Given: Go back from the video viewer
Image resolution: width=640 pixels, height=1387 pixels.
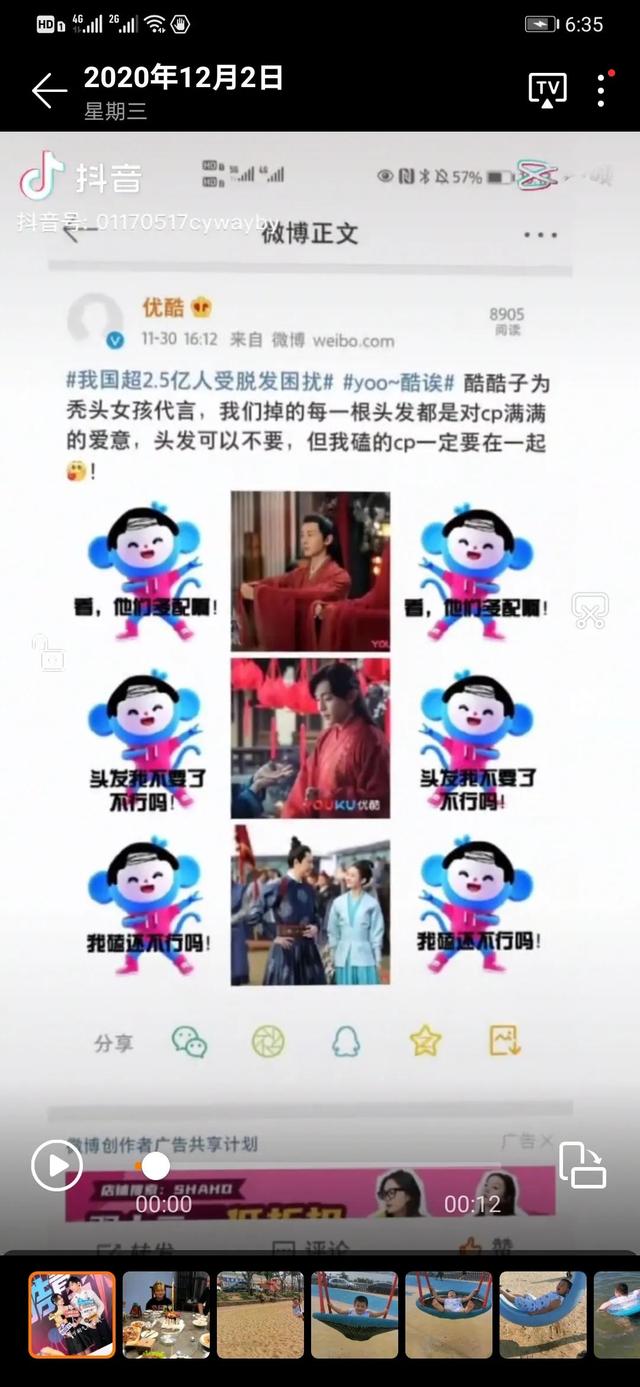Looking at the screenshot, I should (48, 91).
